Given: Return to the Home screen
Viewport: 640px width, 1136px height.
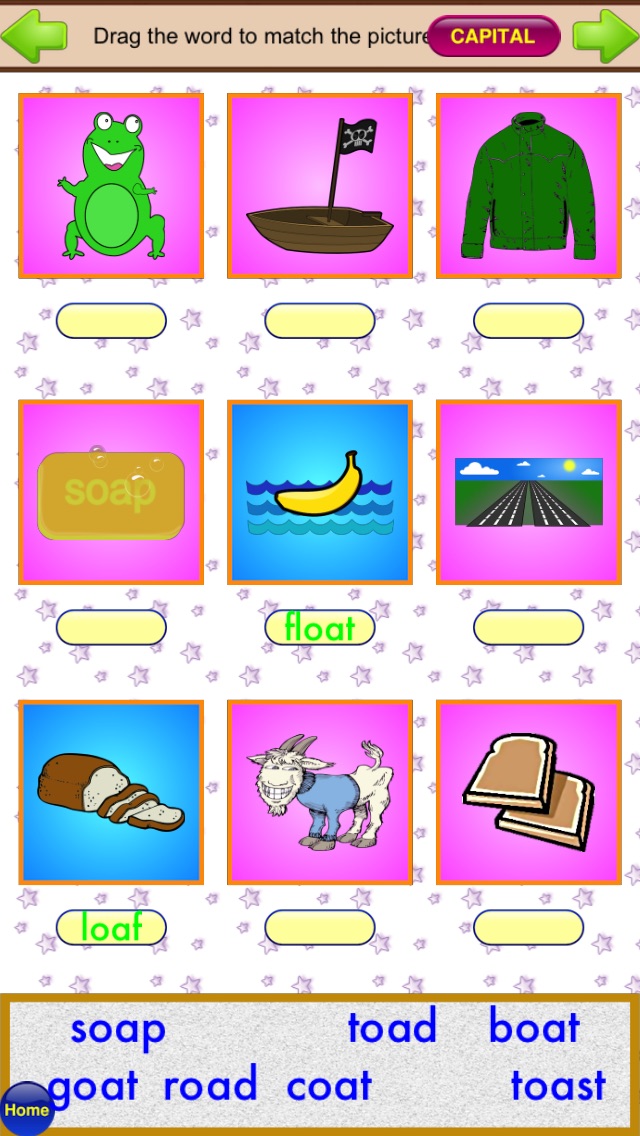Looking at the screenshot, I should pyautogui.click(x=27, y=1108).
